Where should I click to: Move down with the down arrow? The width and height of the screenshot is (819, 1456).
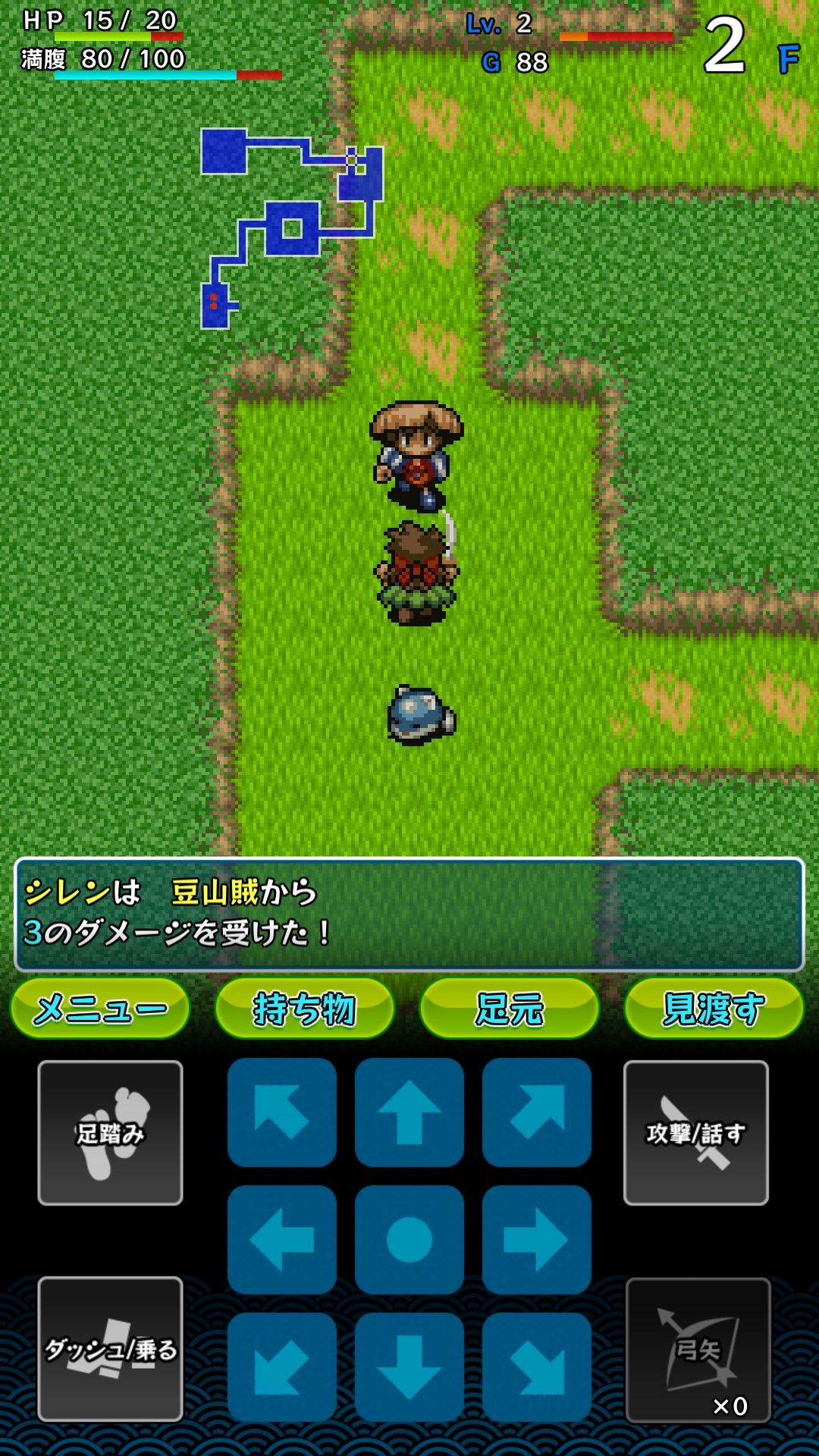coord(409,1367)
